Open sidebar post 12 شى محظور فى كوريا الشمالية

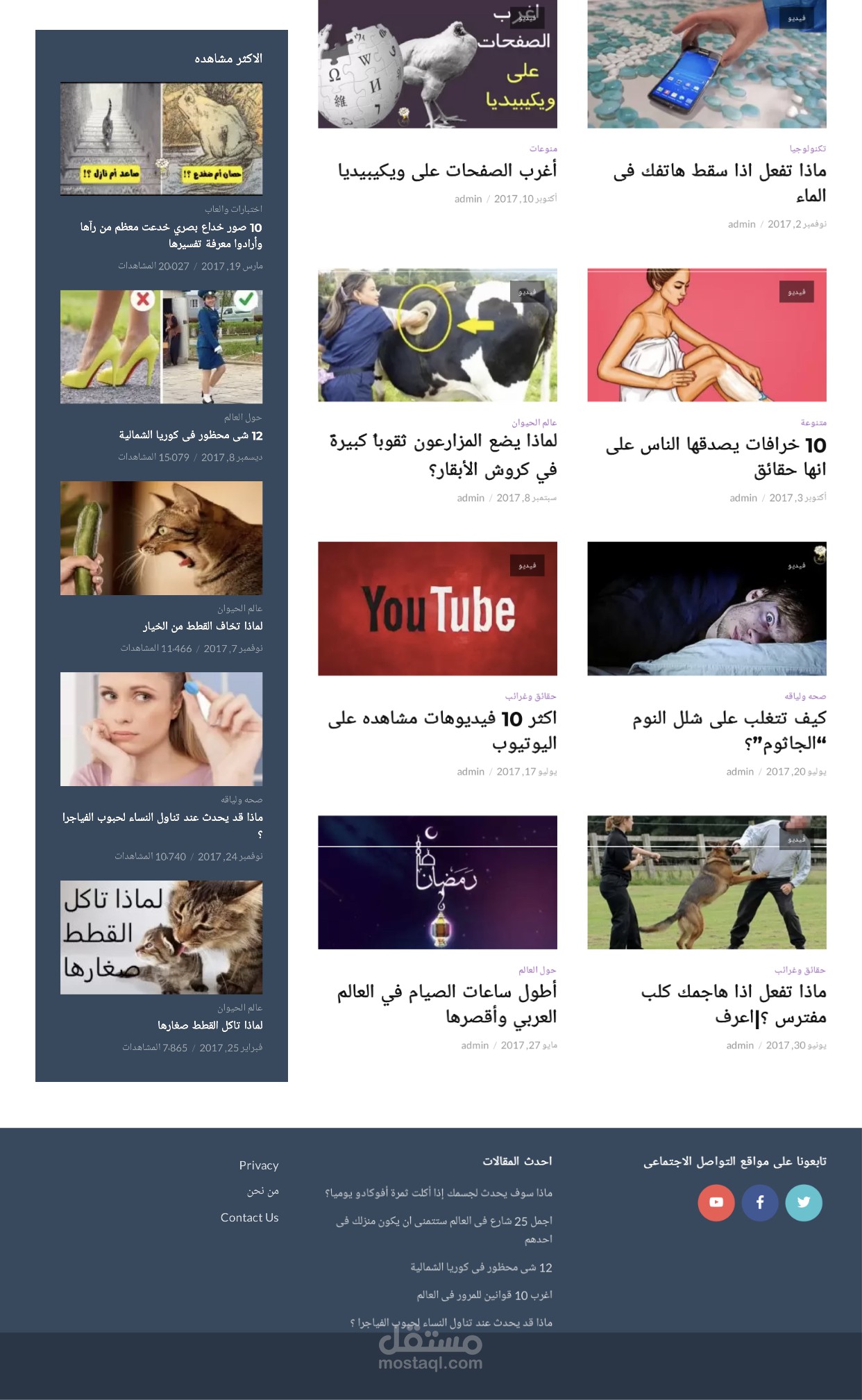(x=190, y=435)
